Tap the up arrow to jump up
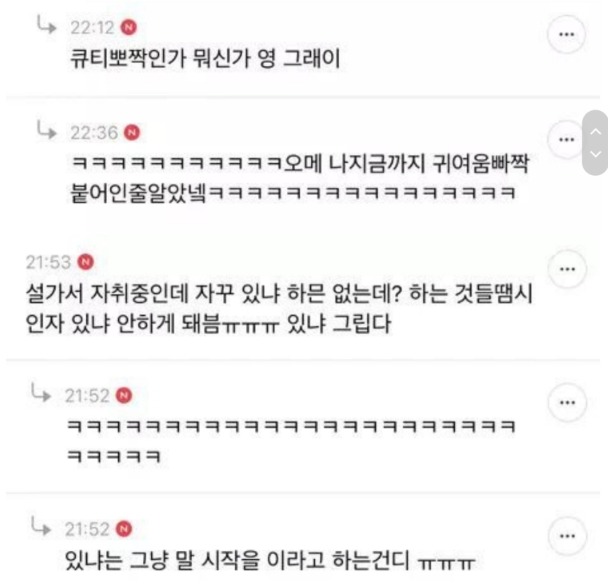608x587 pixels. (x=596, y=131)
